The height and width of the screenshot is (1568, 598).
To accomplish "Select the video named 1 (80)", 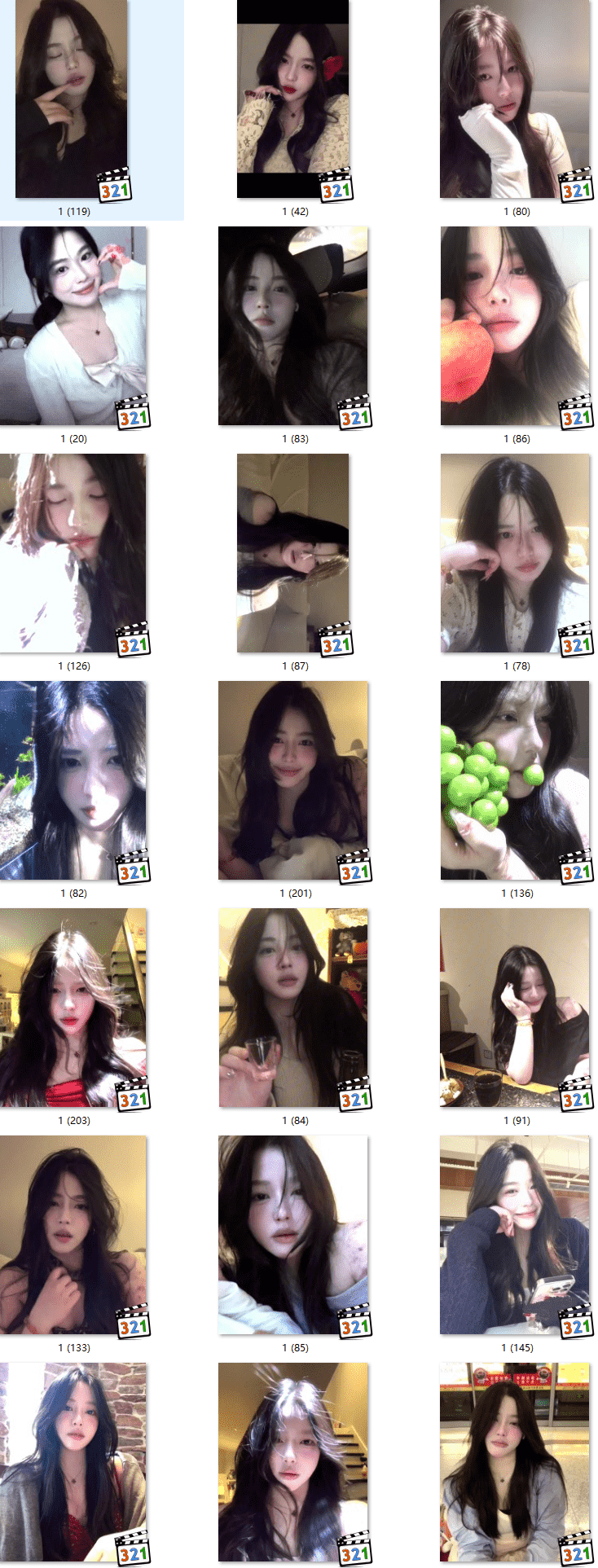I will click(x=515, y=99).
